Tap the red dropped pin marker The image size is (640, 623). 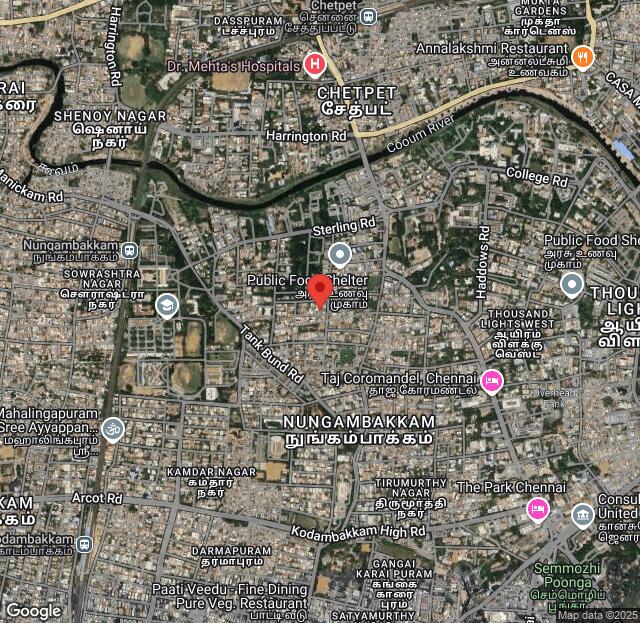320,290
